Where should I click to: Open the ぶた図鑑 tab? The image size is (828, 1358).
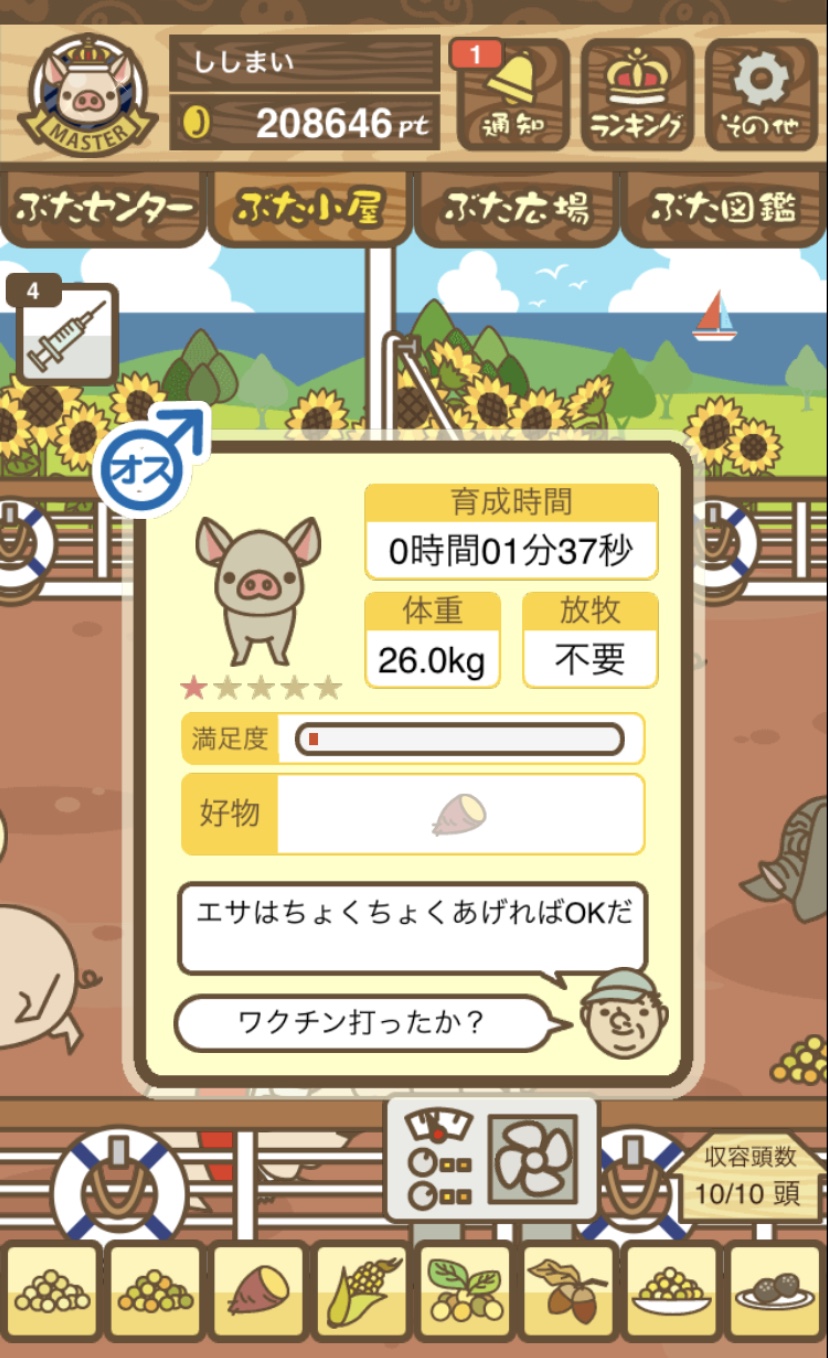(x=723, y=208)
